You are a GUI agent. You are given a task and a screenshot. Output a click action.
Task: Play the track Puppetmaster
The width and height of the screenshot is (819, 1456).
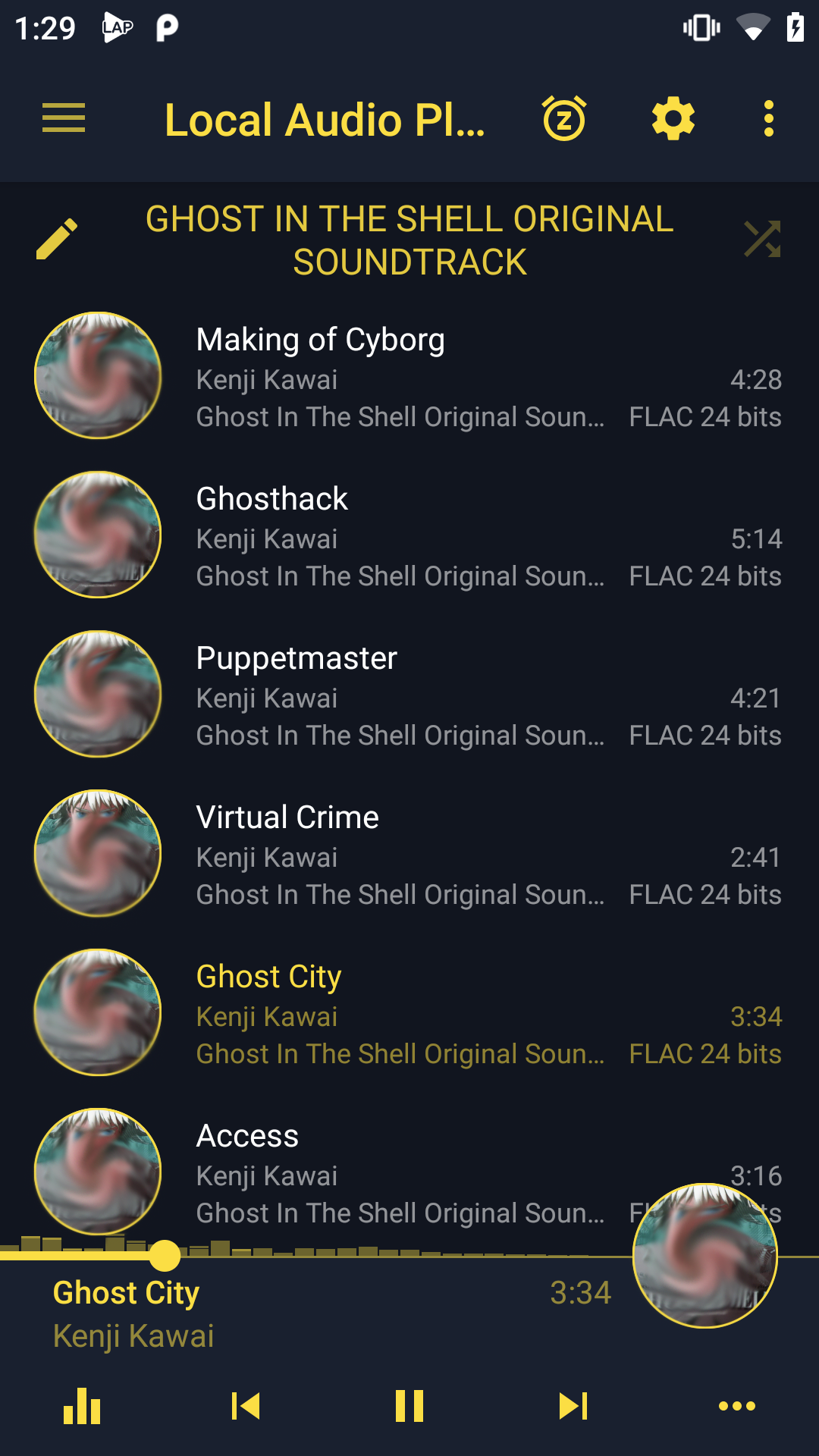[x=409, y=695]
